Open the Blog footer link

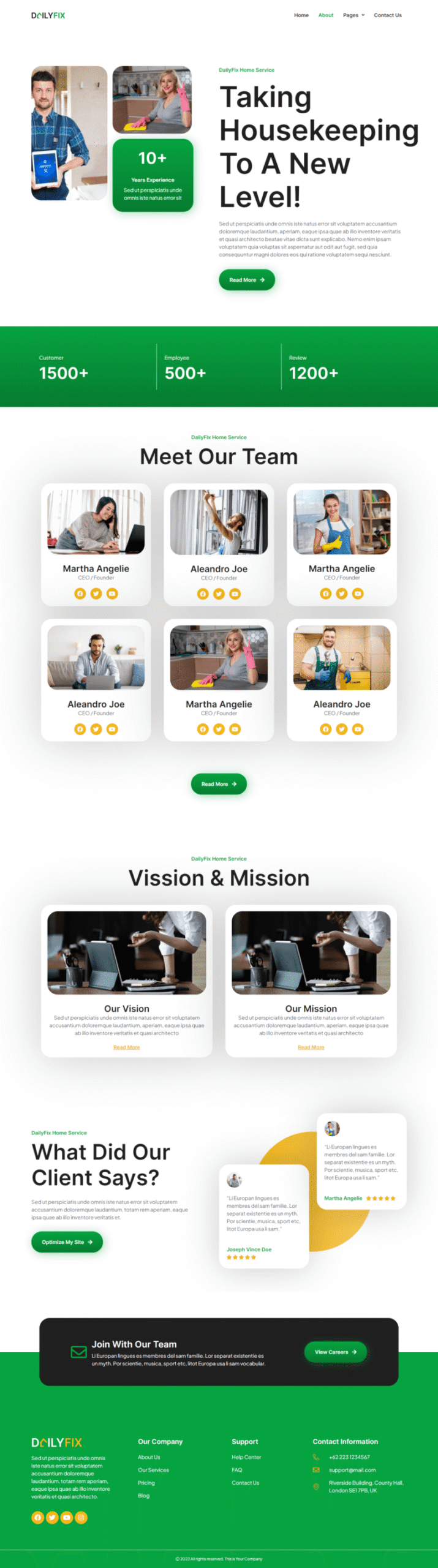(143, 1496)
